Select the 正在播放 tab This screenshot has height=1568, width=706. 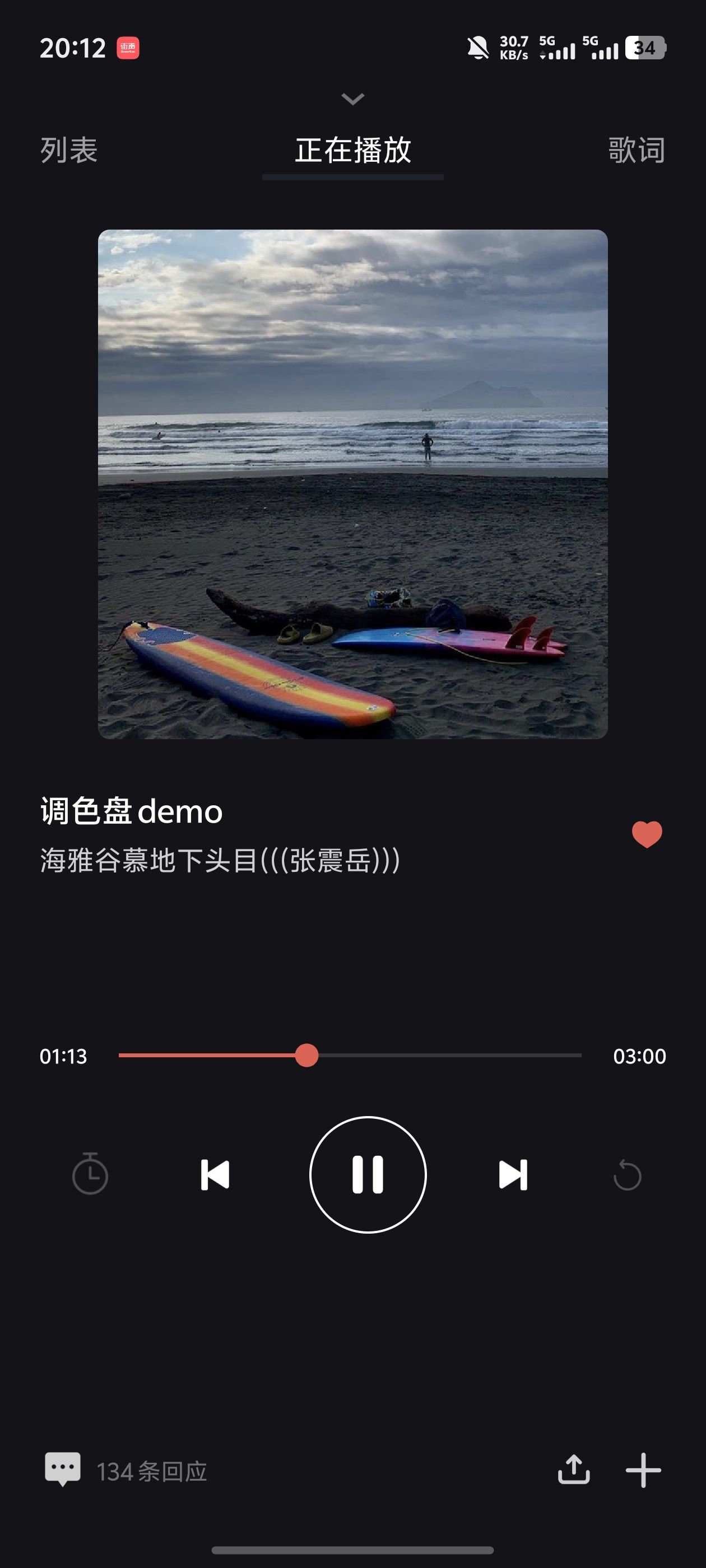[x=352, y=150]
